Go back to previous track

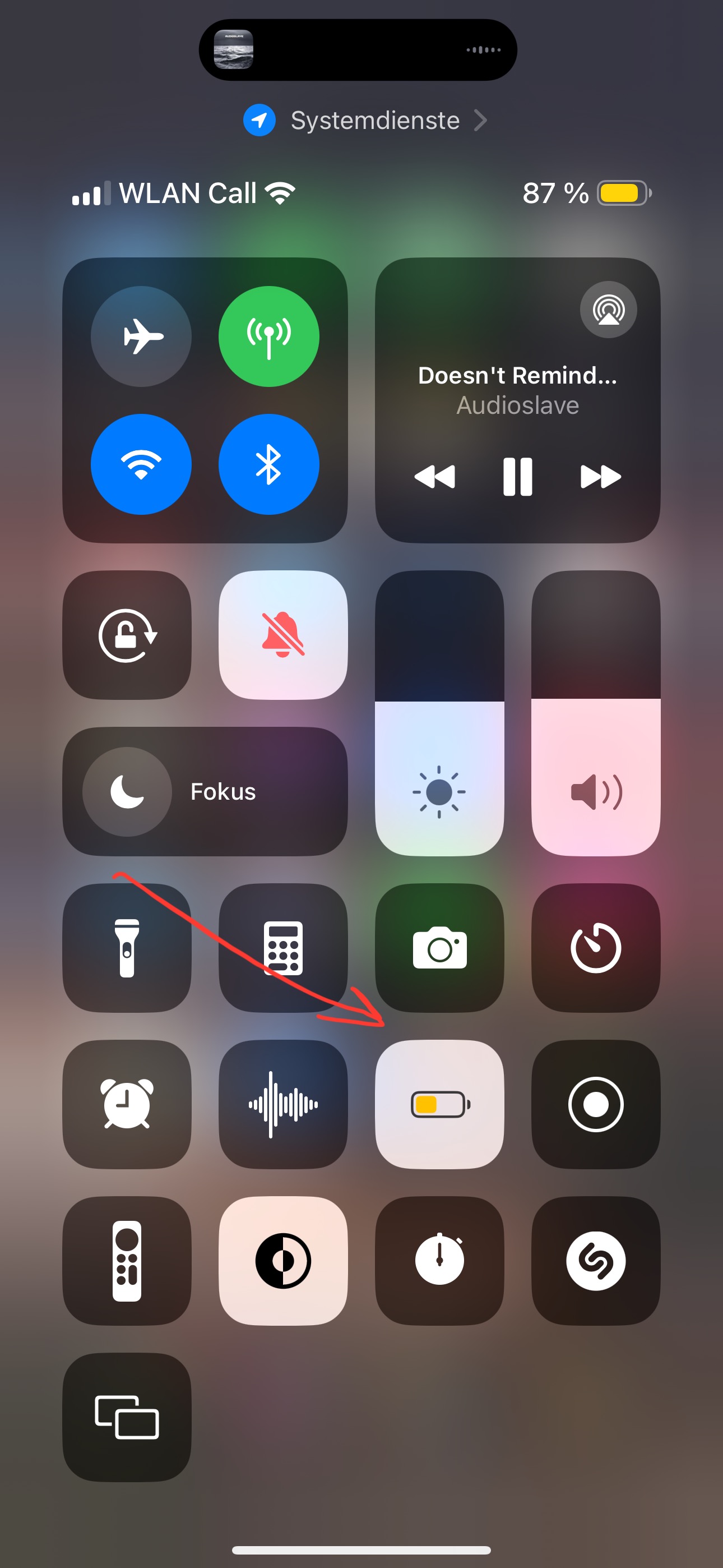tap(434, 476)
